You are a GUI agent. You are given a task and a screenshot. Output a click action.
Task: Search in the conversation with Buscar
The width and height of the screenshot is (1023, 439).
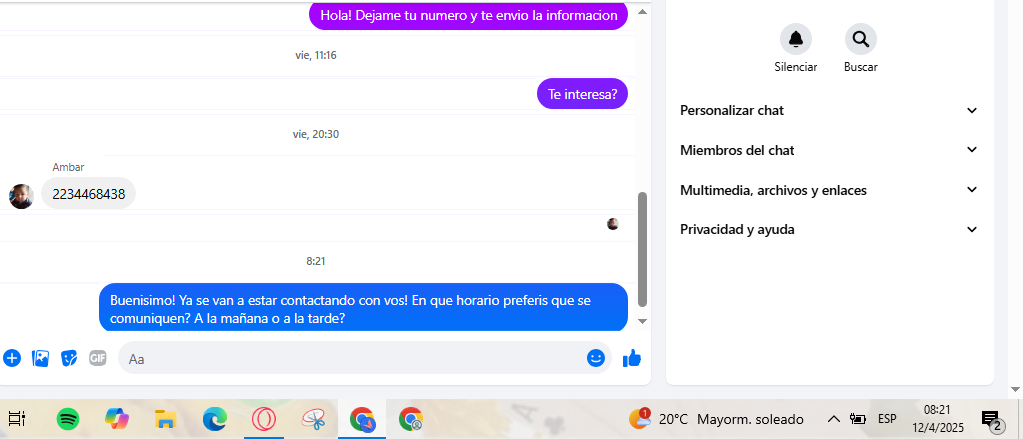860,40
